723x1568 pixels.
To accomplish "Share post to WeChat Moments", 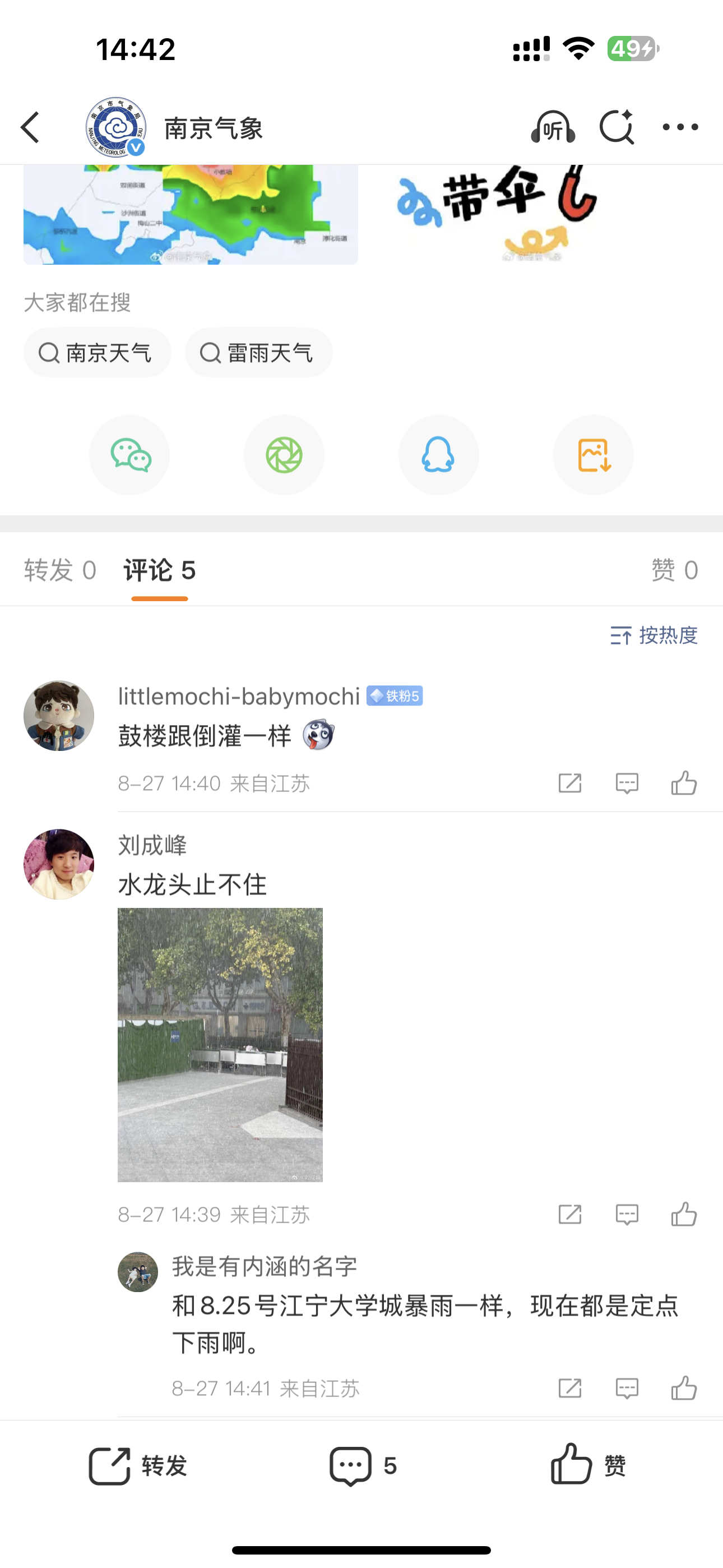I will coord(284,455).
